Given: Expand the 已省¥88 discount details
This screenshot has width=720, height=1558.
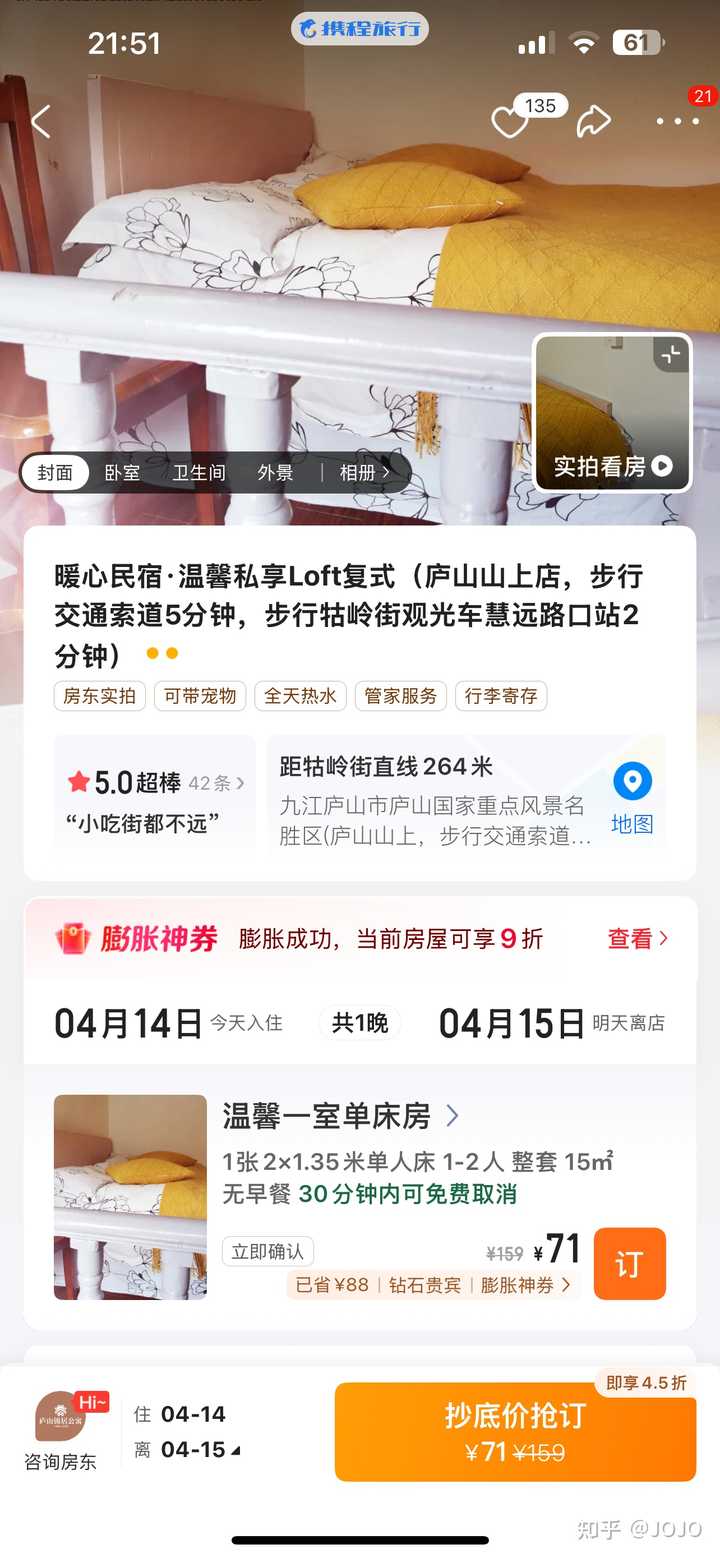Looking at the screenshot, I should (432, 1285).
